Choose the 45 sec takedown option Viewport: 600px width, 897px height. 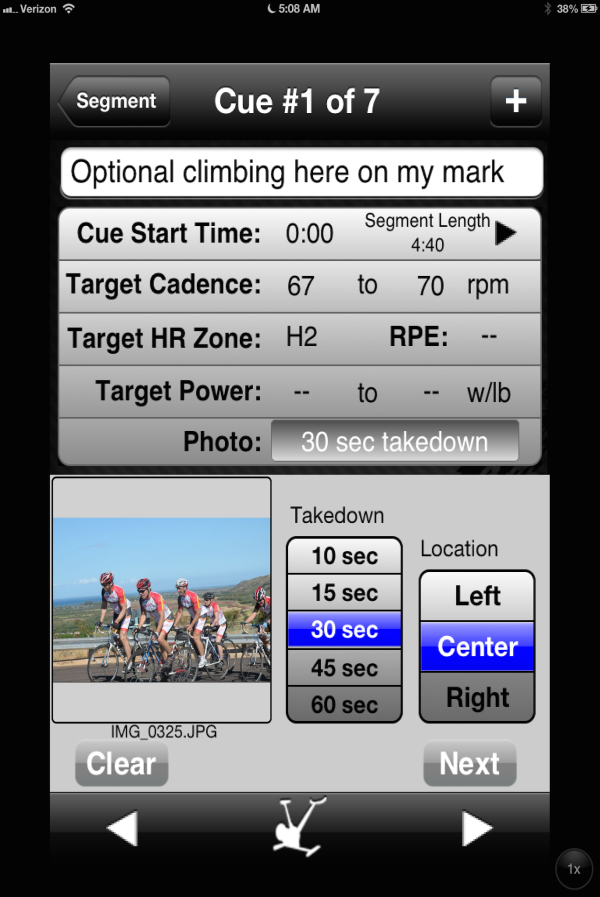coord(344,667)
